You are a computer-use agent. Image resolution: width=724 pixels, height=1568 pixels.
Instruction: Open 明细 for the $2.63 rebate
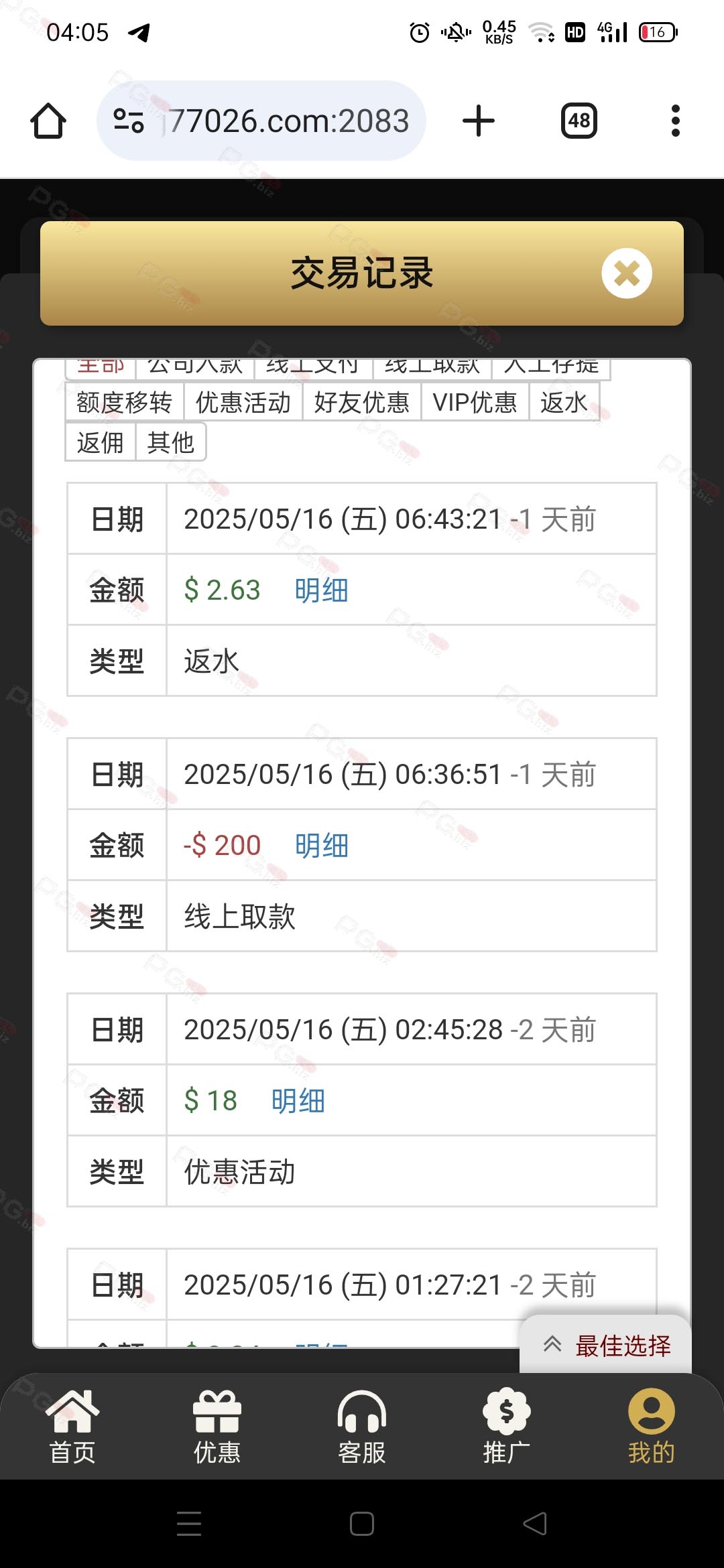[x=321, y=590]
